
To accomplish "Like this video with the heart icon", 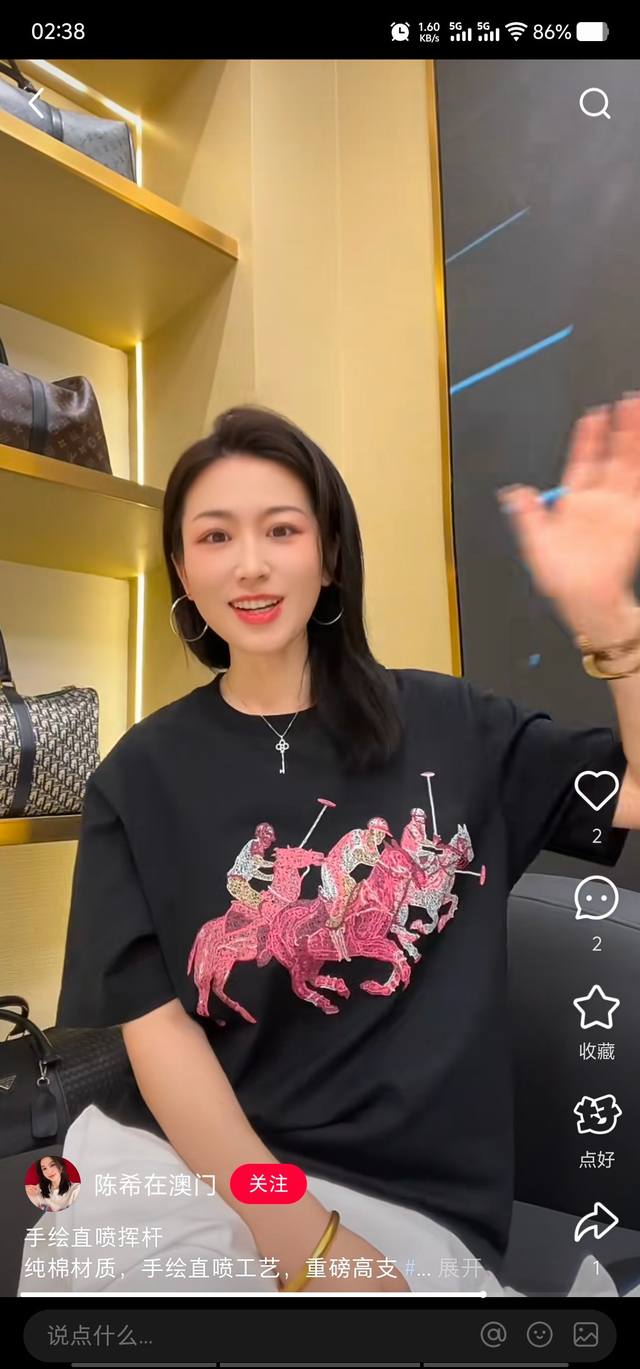I will point(596,791).
